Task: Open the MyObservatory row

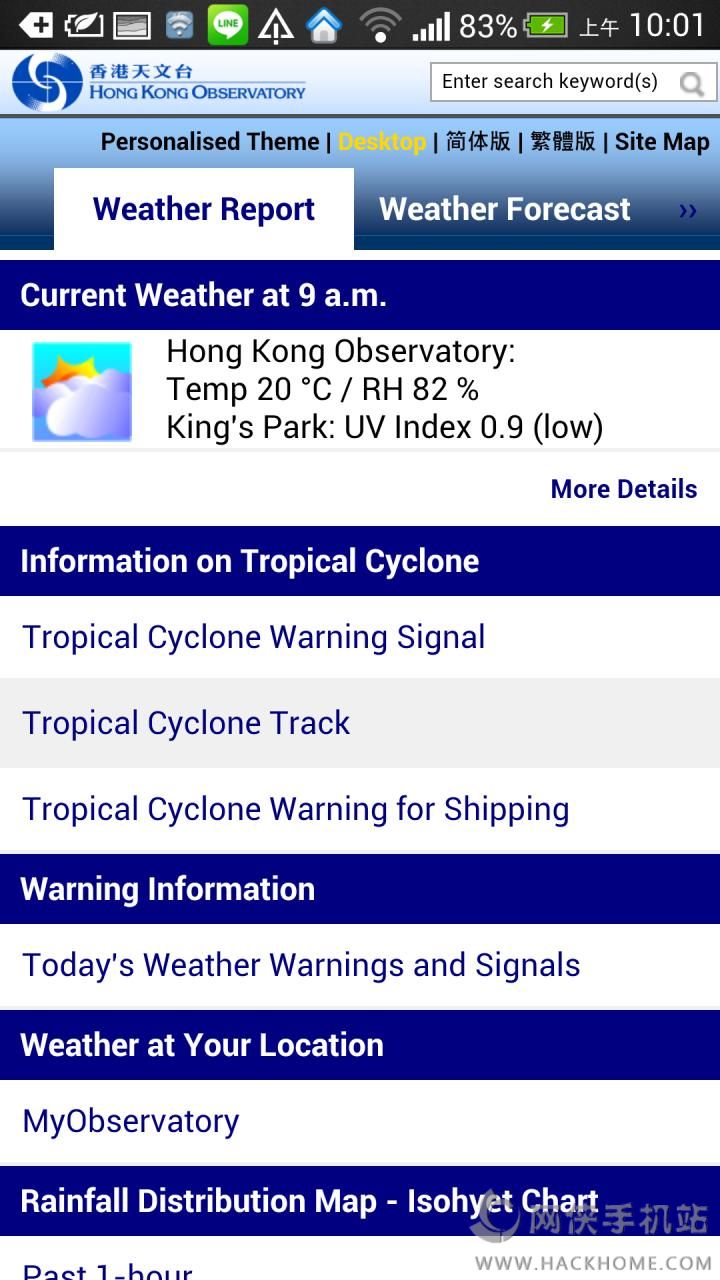Action: click(x=360, y=1121)
